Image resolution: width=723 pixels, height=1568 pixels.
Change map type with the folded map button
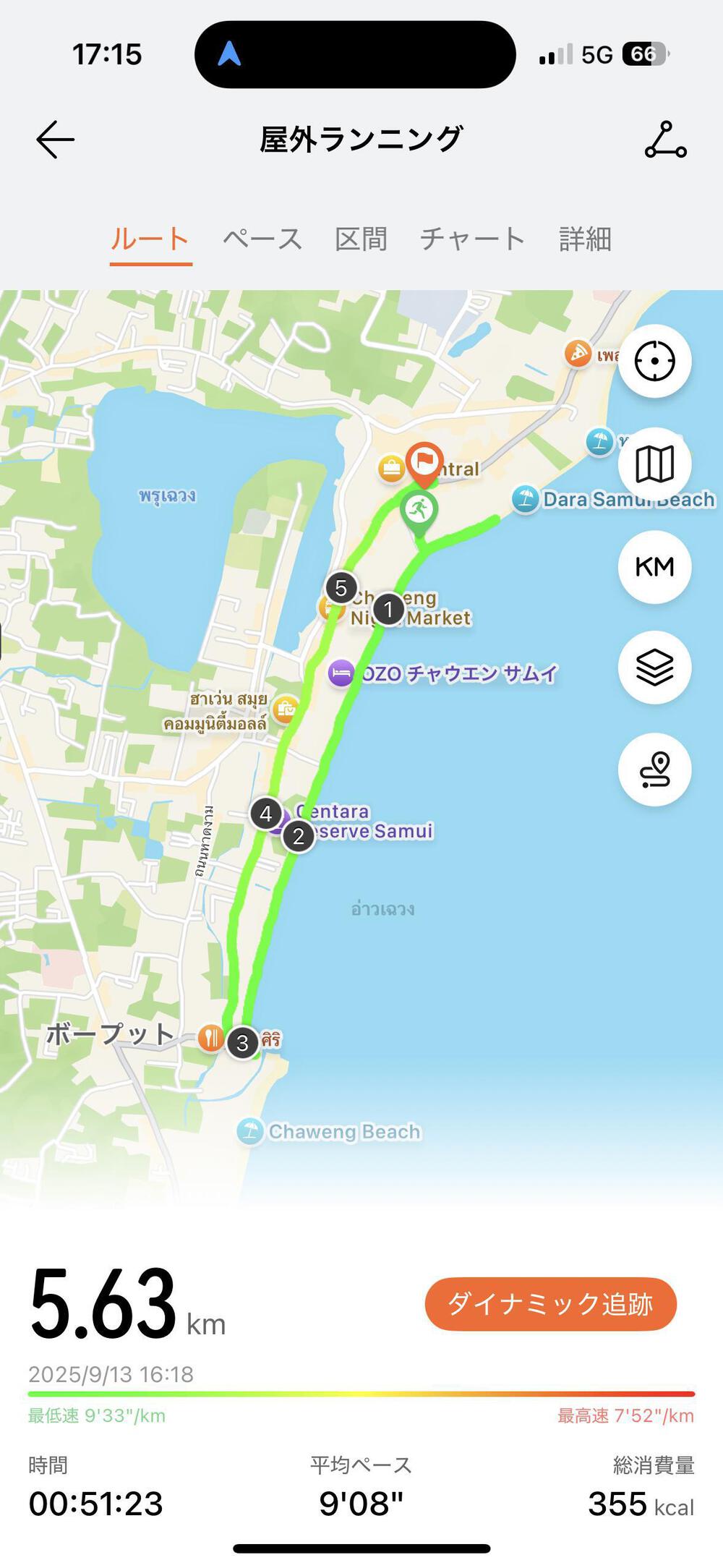pos(654,464)
